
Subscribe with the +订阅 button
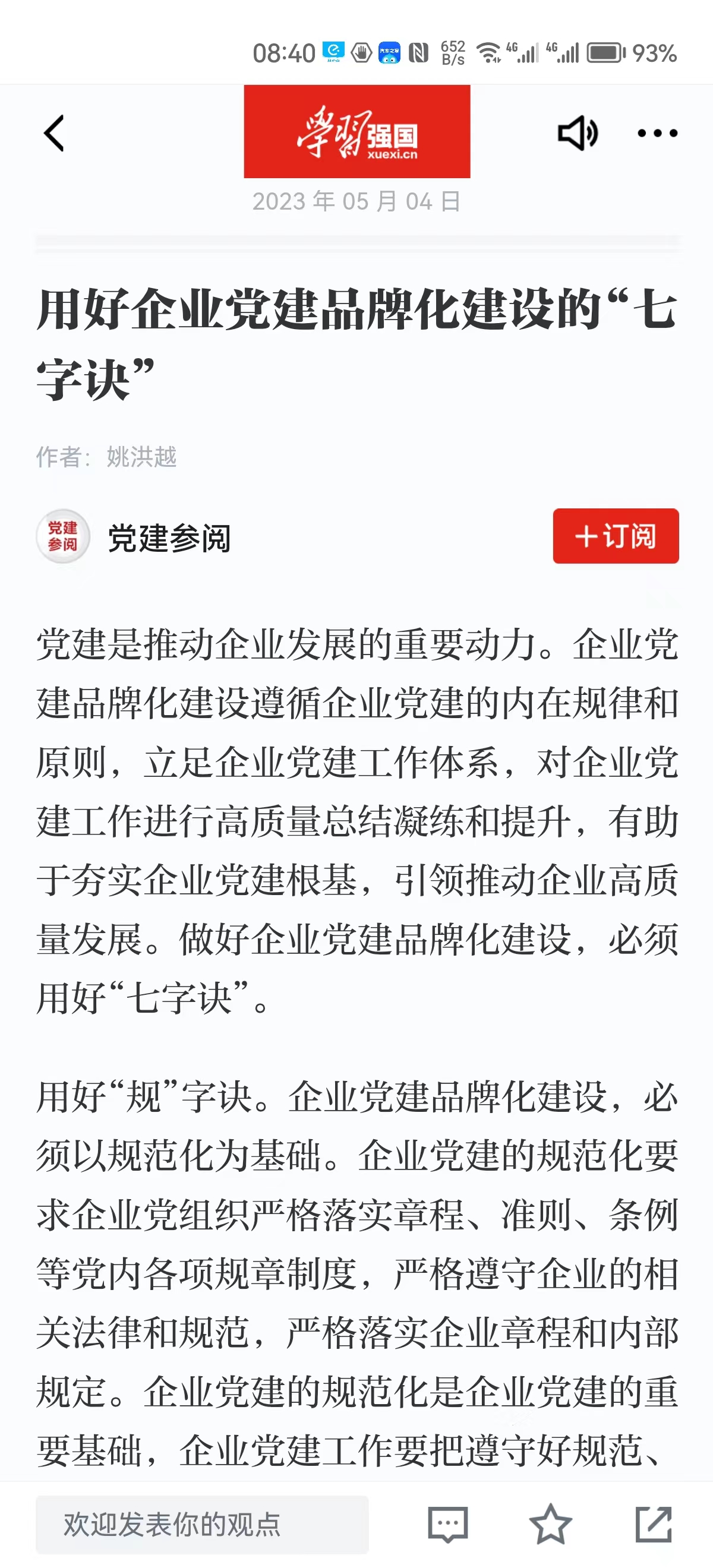point(615,536)
